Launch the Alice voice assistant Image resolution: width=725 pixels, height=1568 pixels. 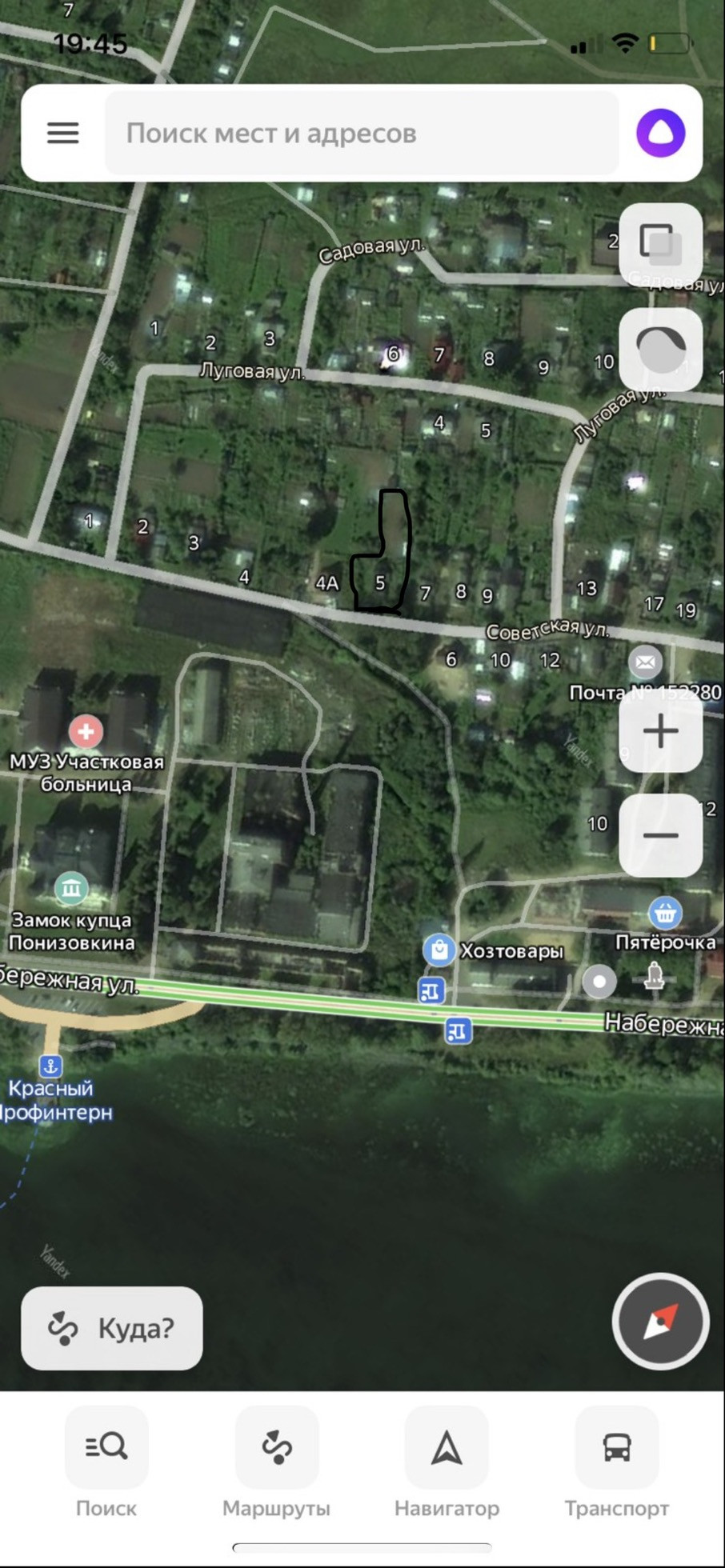(660, 133)
